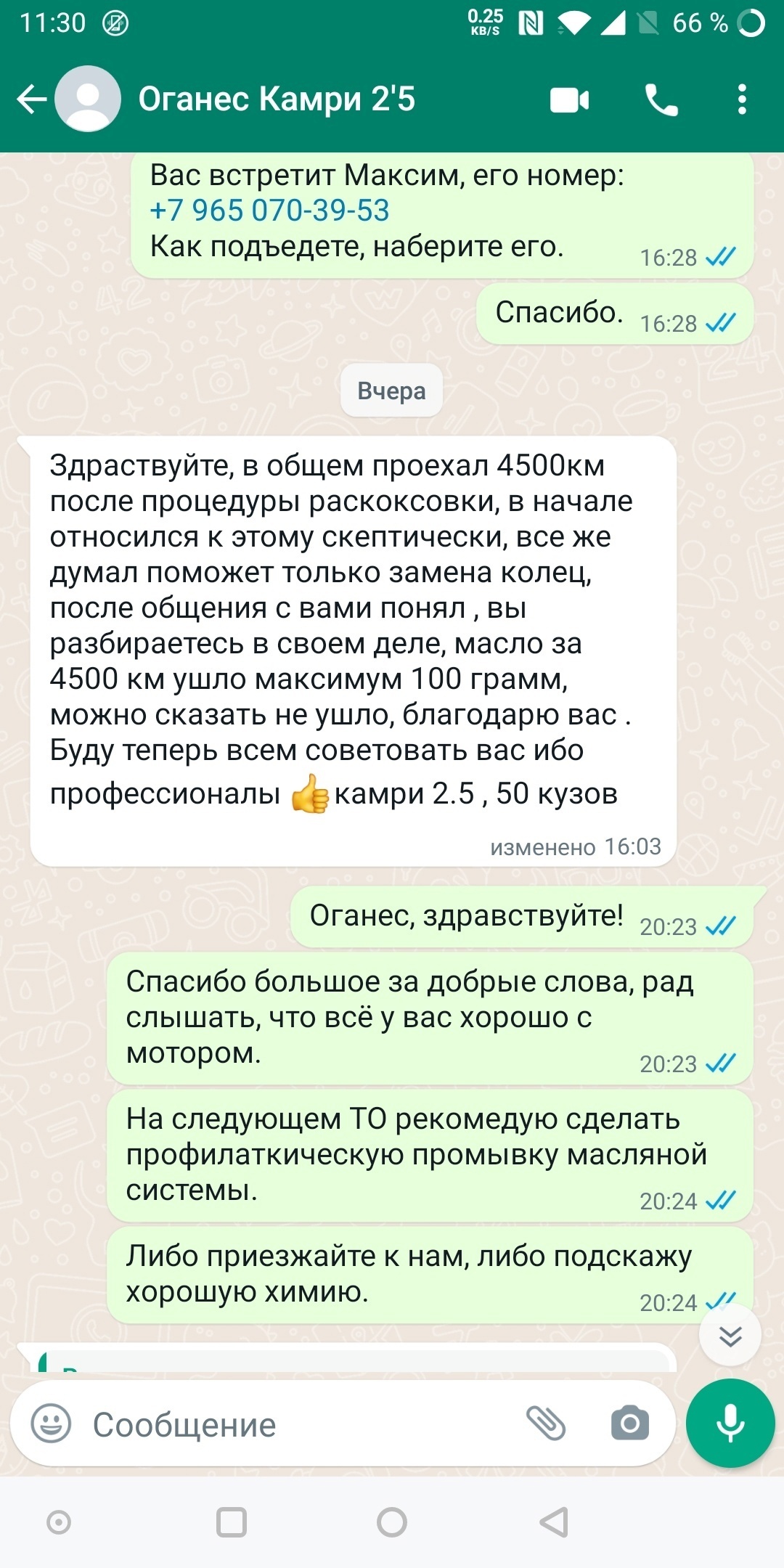Tap the system home button

pos(392,1522)
